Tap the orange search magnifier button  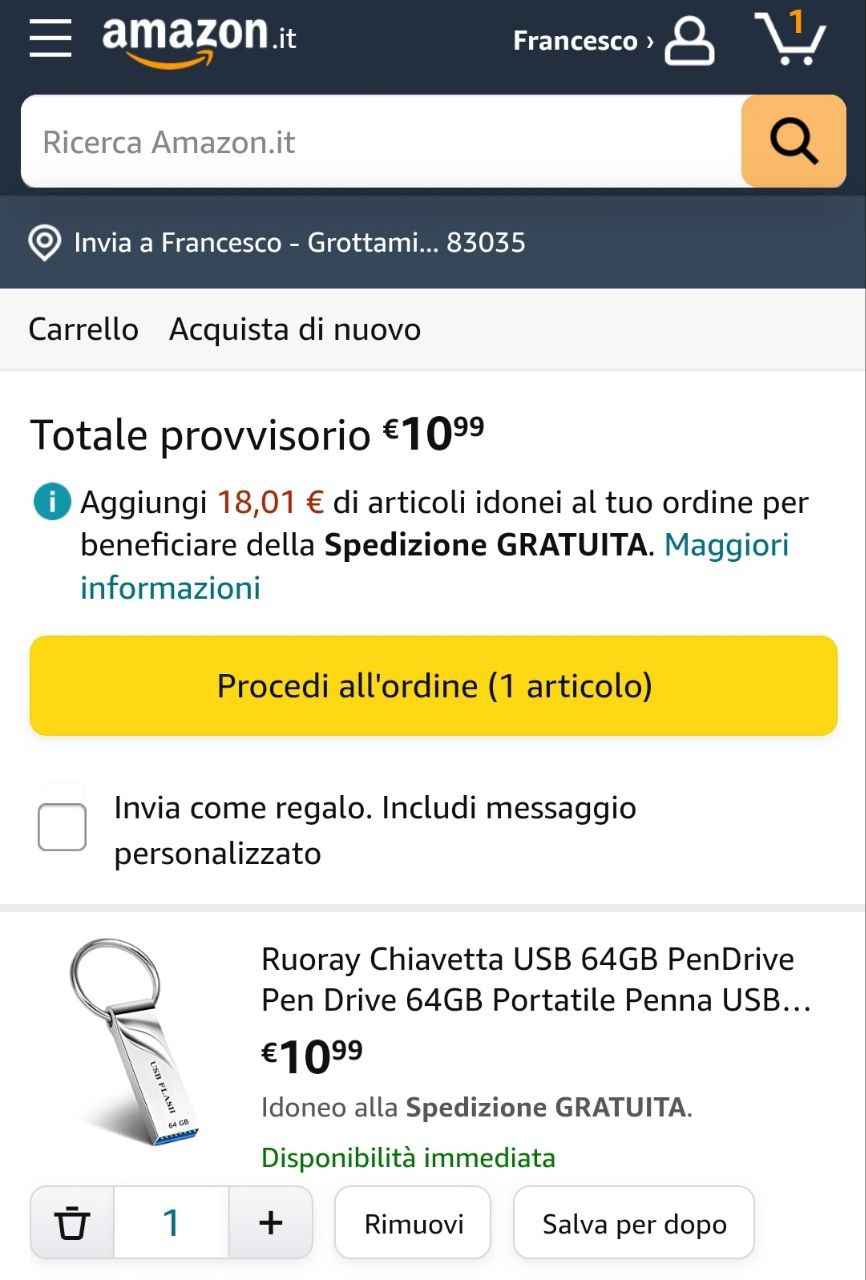pyautogui.click(x=793, y=142)
